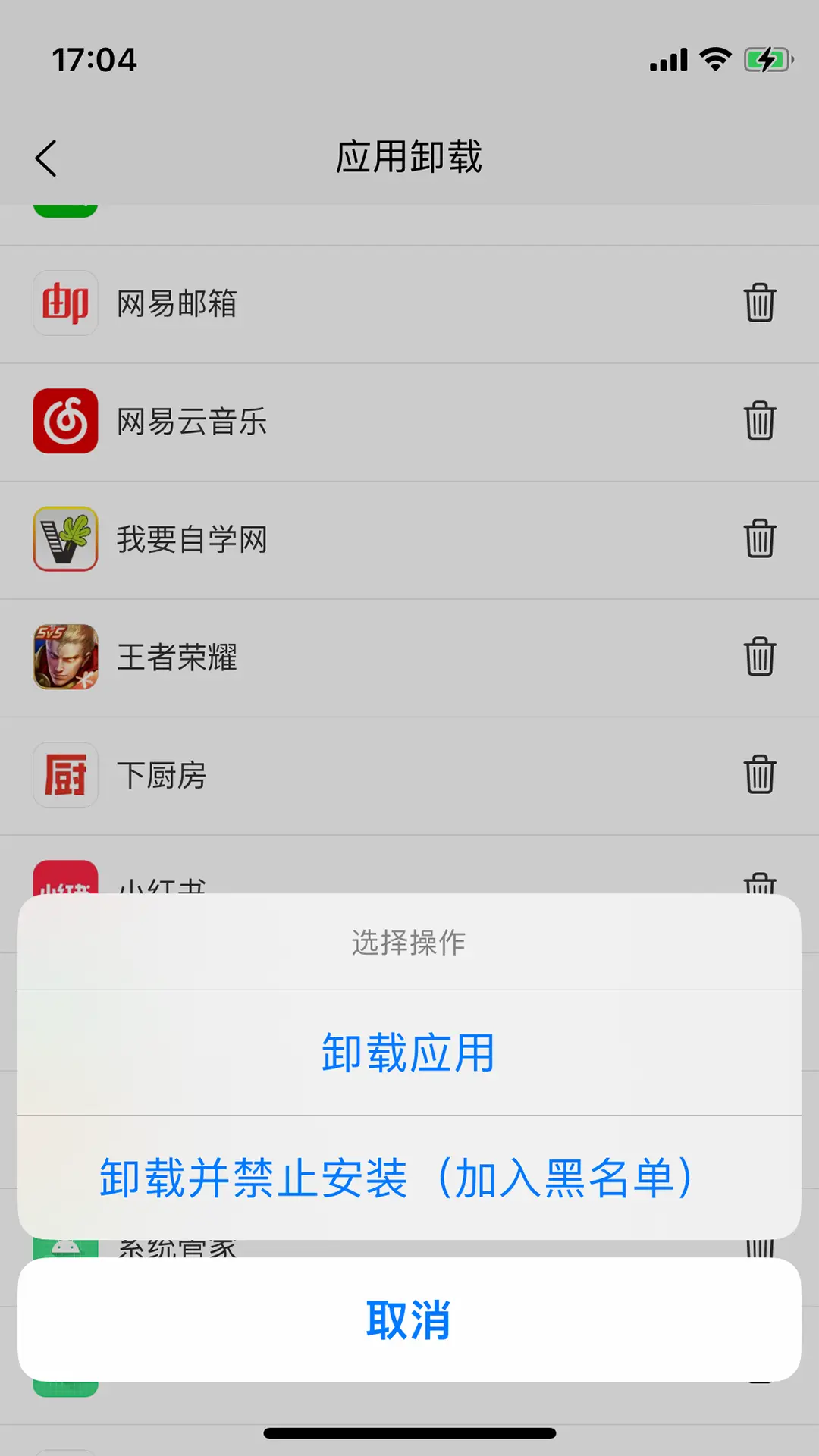Click the trash icon beside 下厨房
This screenshot has height=1456, width=819.
coord(759,775)
